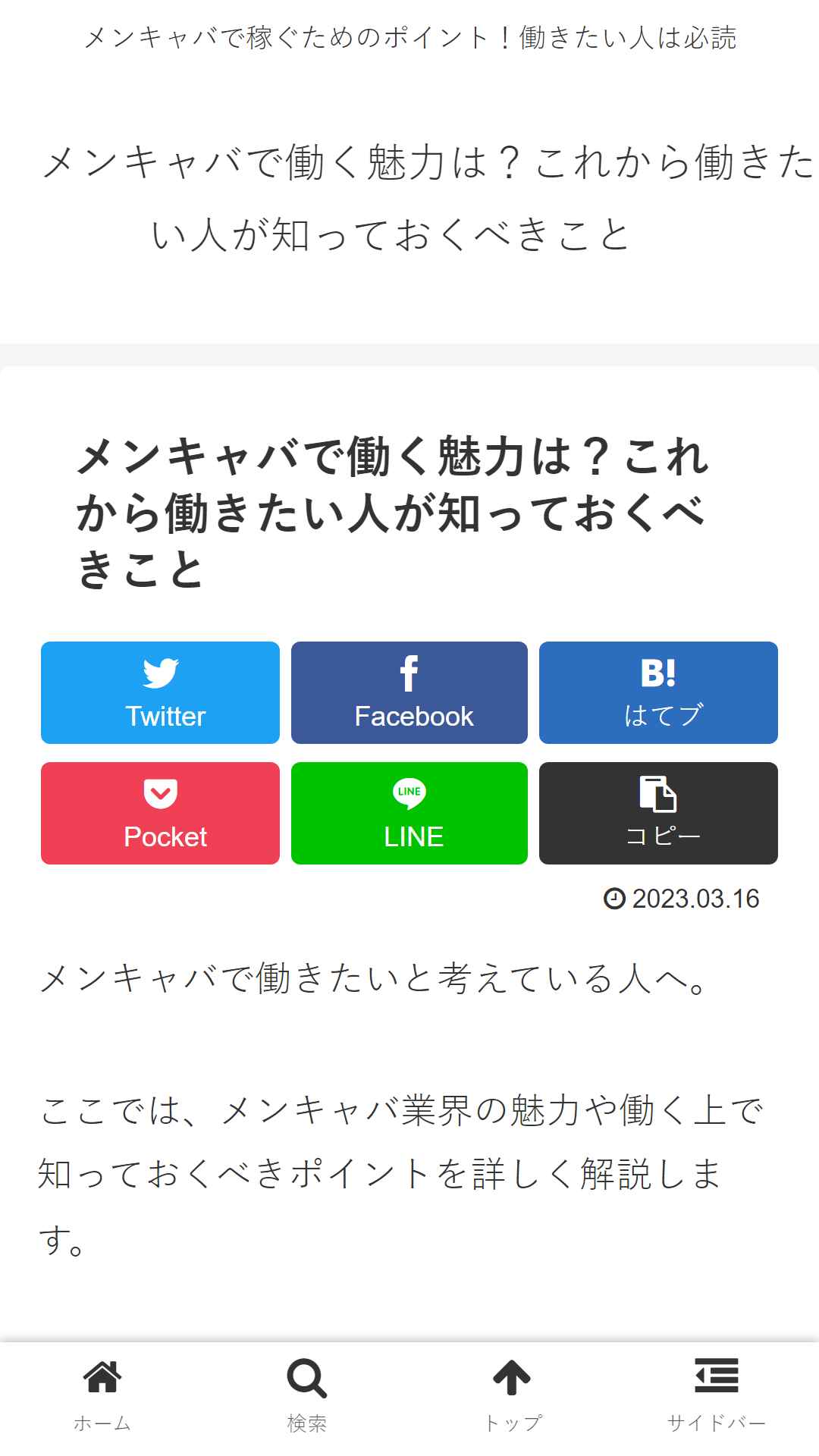The height and width of the screenshot is (1456, 819).
Task: Open the 検索 search tab
Action: pos(307,1397)
